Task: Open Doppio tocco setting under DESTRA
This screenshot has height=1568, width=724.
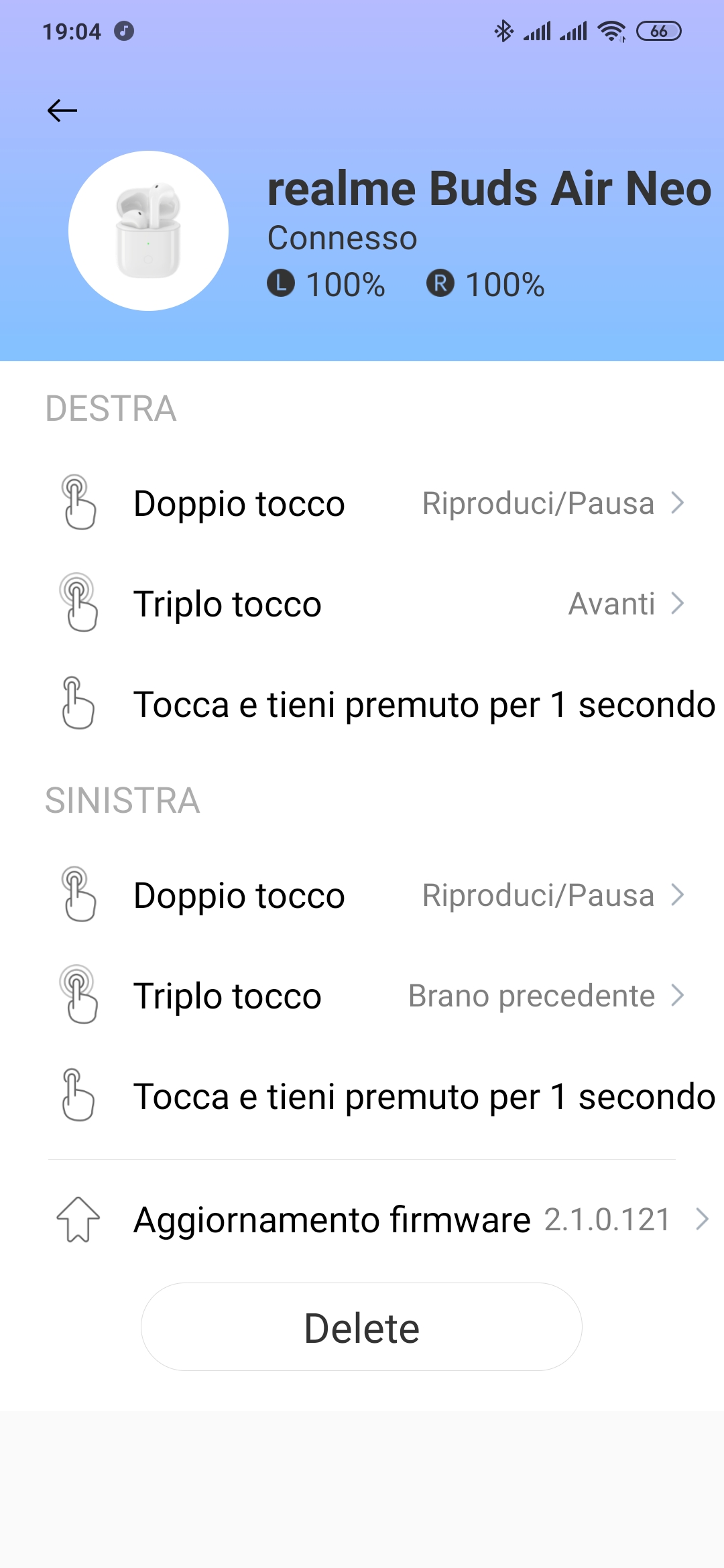Action: 362,503
